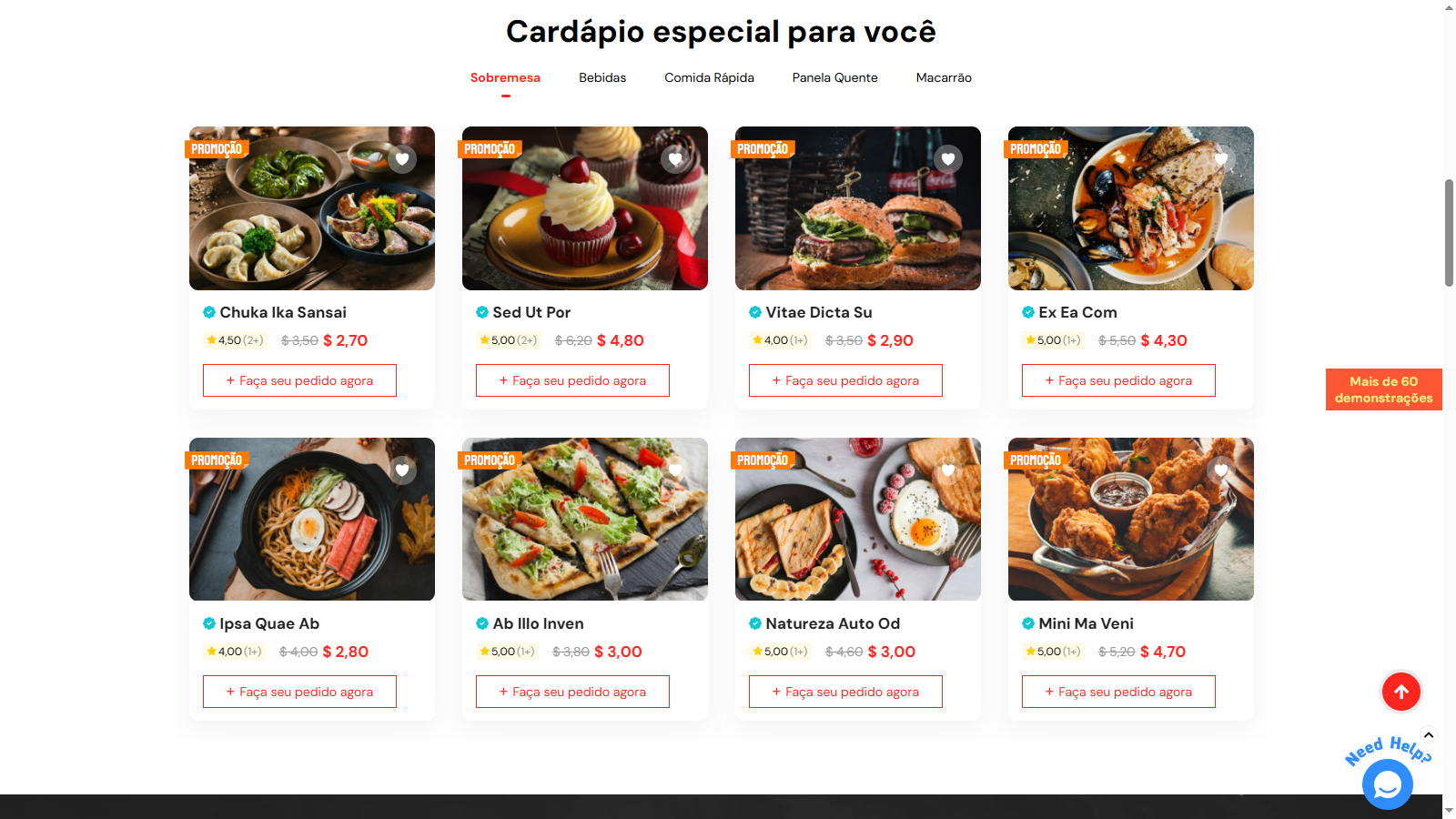
Task: Order Natureza Auto Od now
Action: [x=845, y=692]
